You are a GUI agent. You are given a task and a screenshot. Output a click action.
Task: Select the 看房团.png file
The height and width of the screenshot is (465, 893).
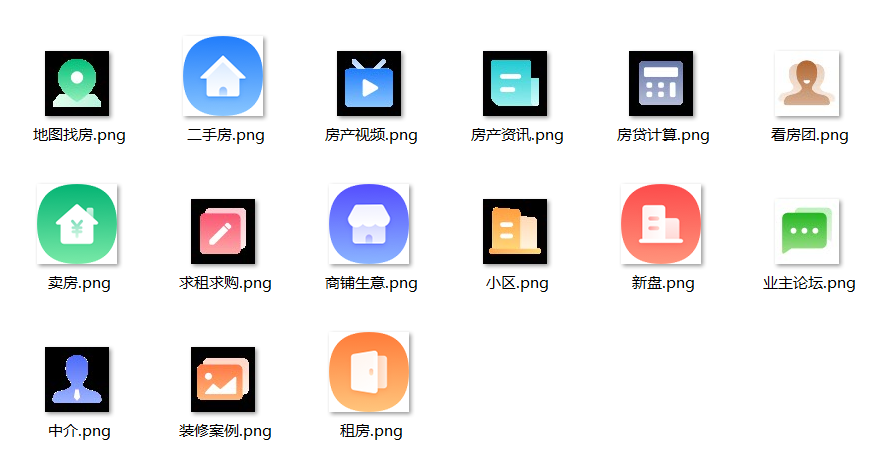tap(807, 83)
